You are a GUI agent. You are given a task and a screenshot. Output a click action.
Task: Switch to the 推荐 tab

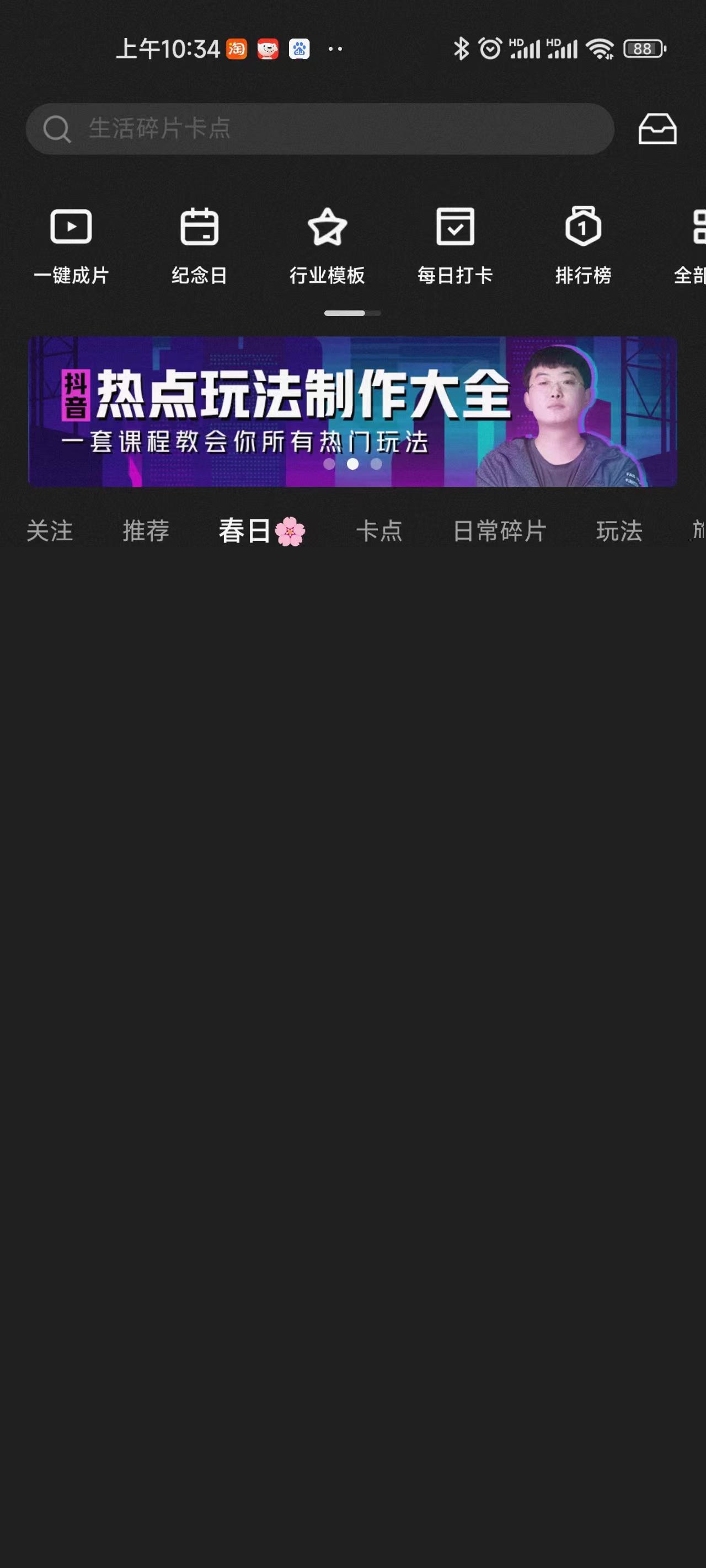point(146,531)
